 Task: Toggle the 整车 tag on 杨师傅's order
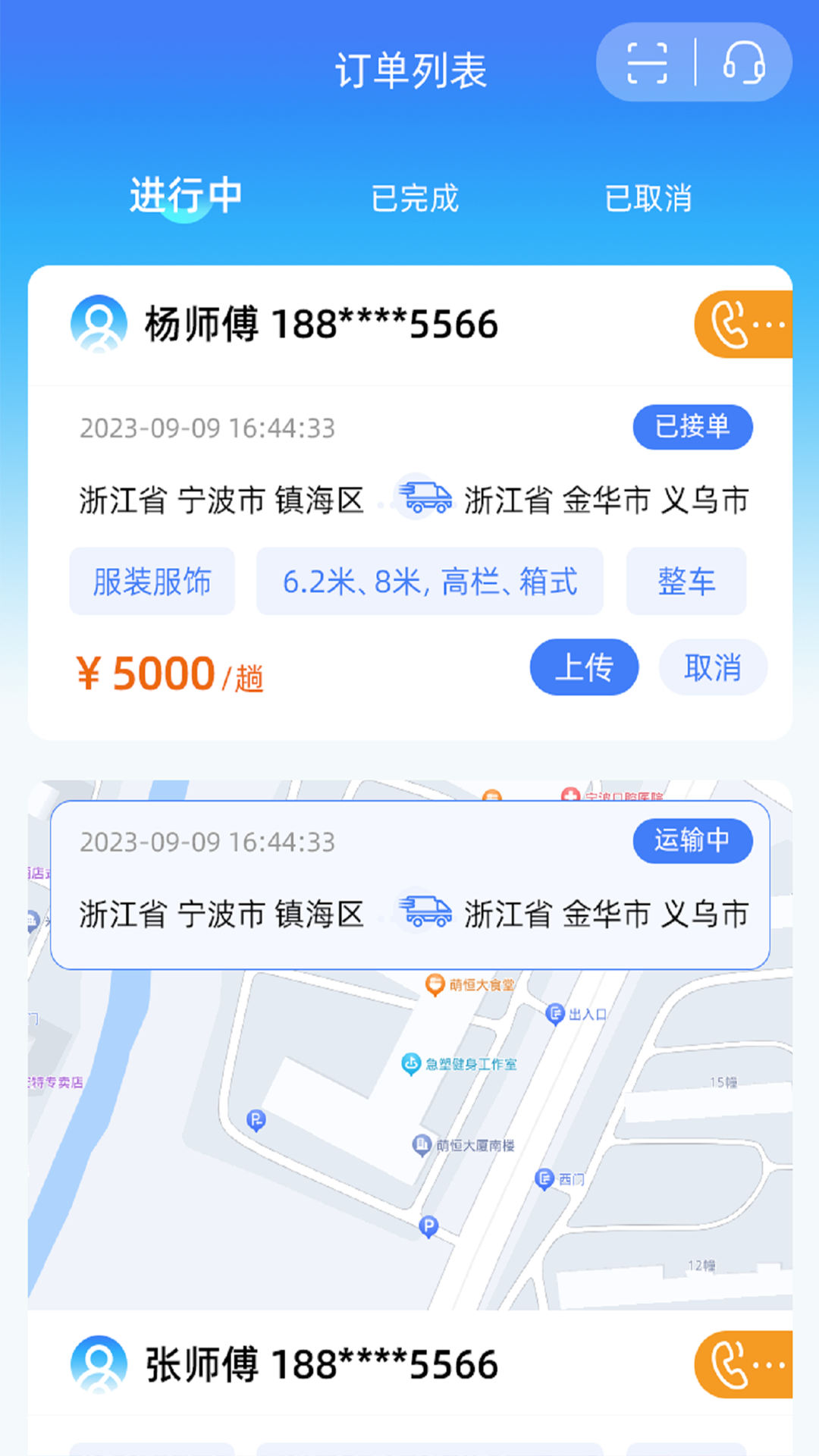click(686, 582)
